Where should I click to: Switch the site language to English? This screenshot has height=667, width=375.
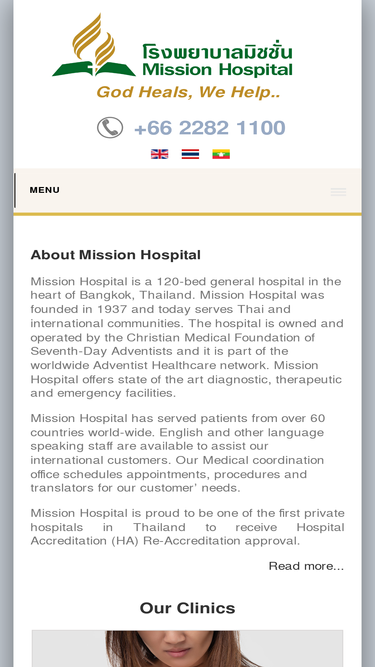(159, 154)
